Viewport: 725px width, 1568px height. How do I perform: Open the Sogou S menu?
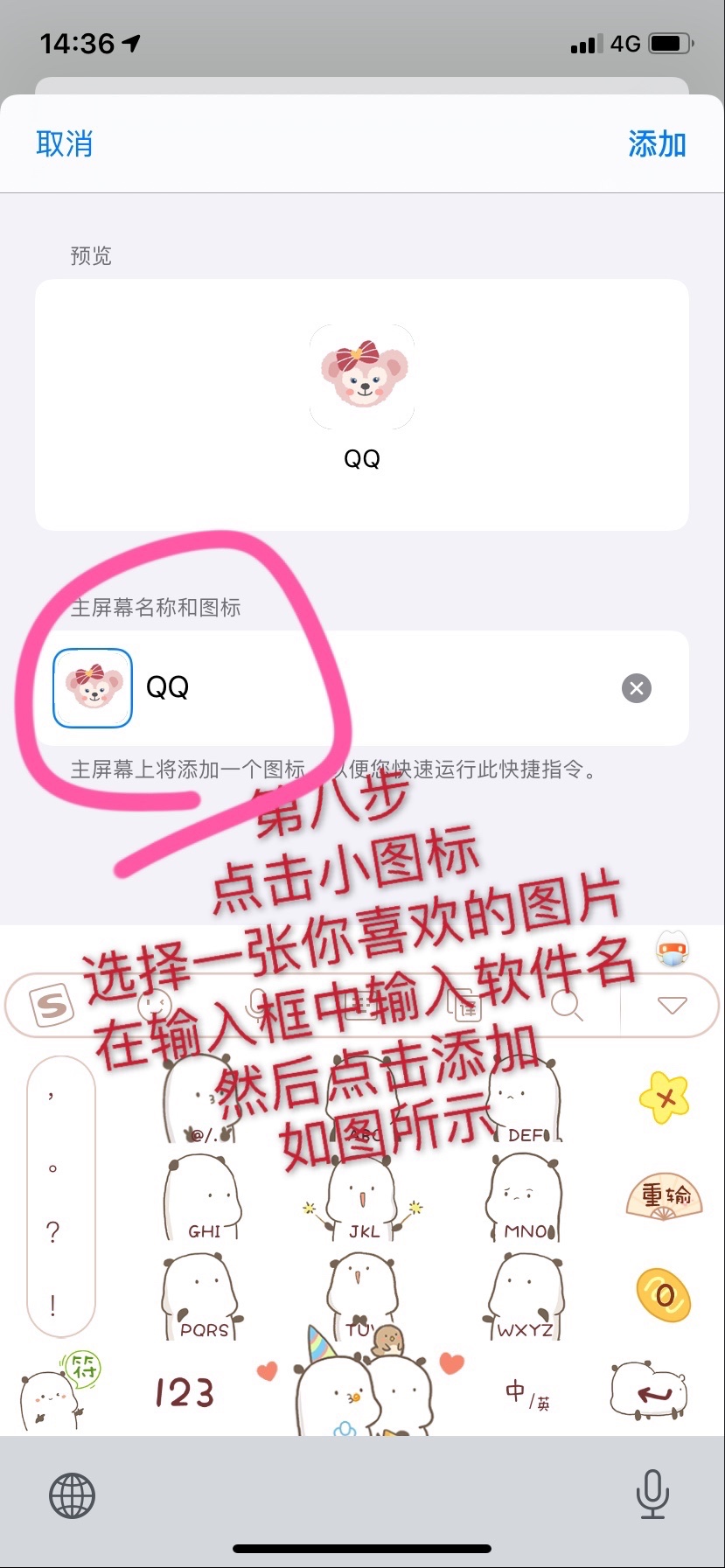click(51, 1006)
